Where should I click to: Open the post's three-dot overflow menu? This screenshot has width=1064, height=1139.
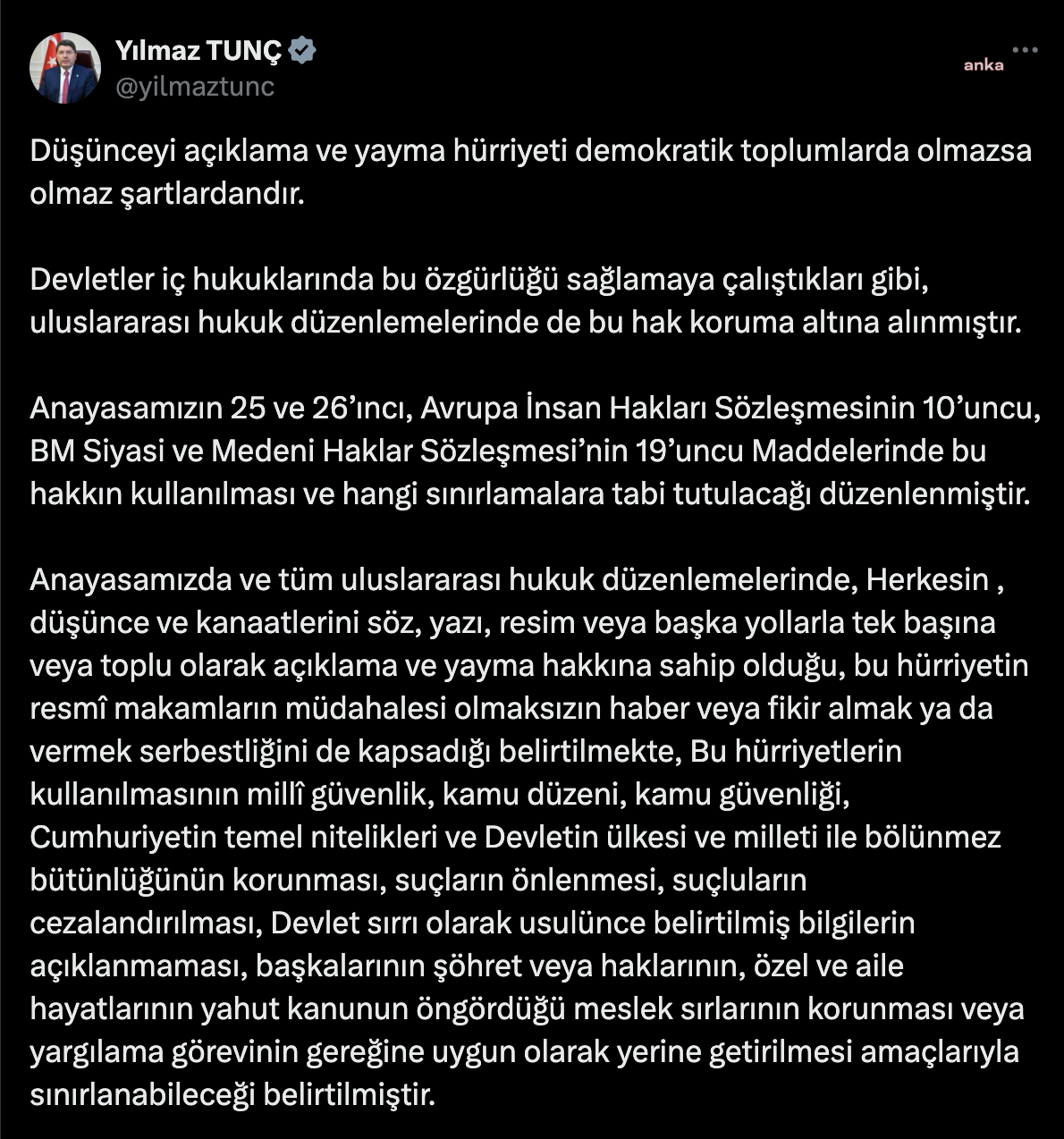[1025, 51]
